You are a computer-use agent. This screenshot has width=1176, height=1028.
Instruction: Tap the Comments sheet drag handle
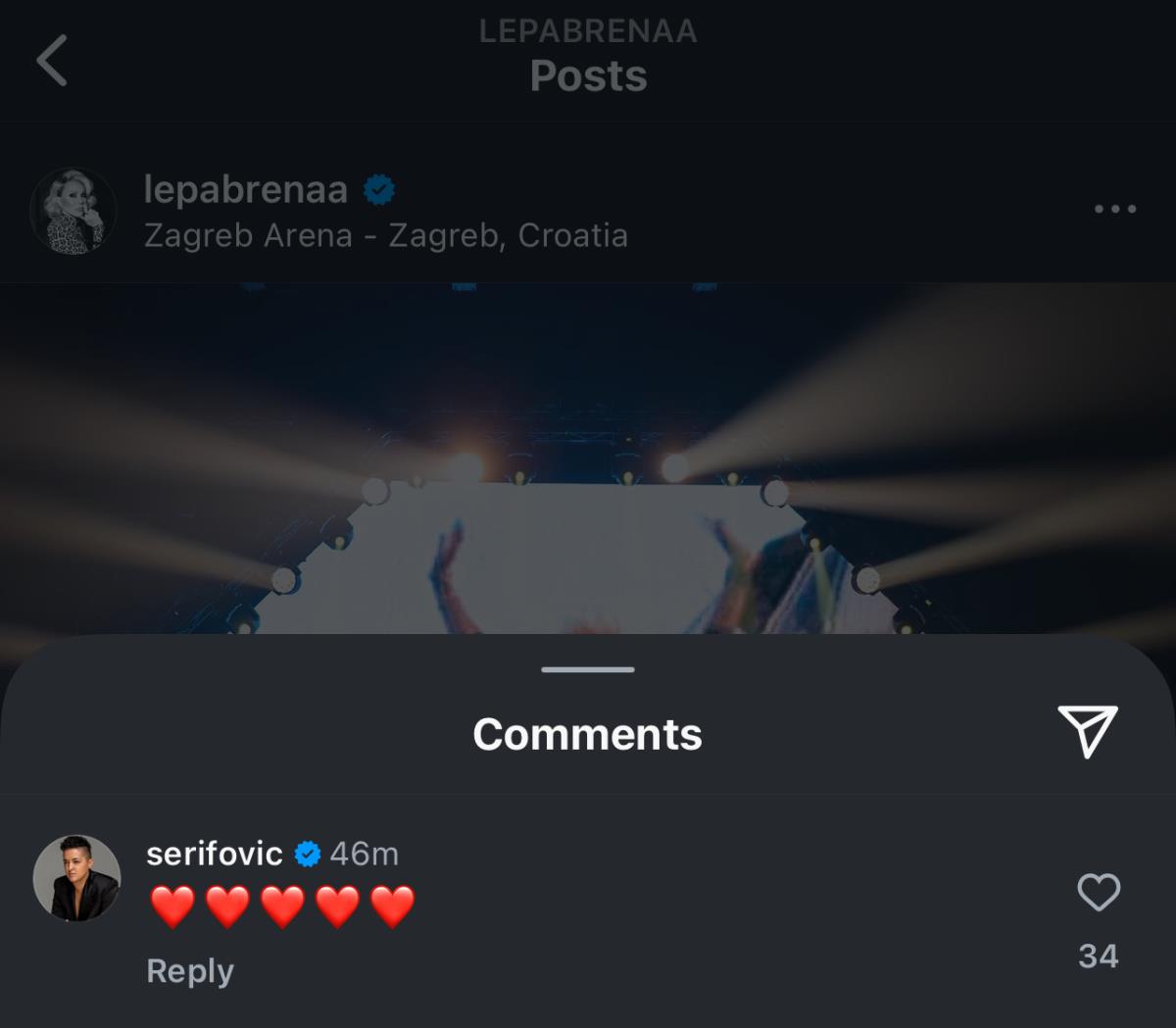tap(588, 670)
